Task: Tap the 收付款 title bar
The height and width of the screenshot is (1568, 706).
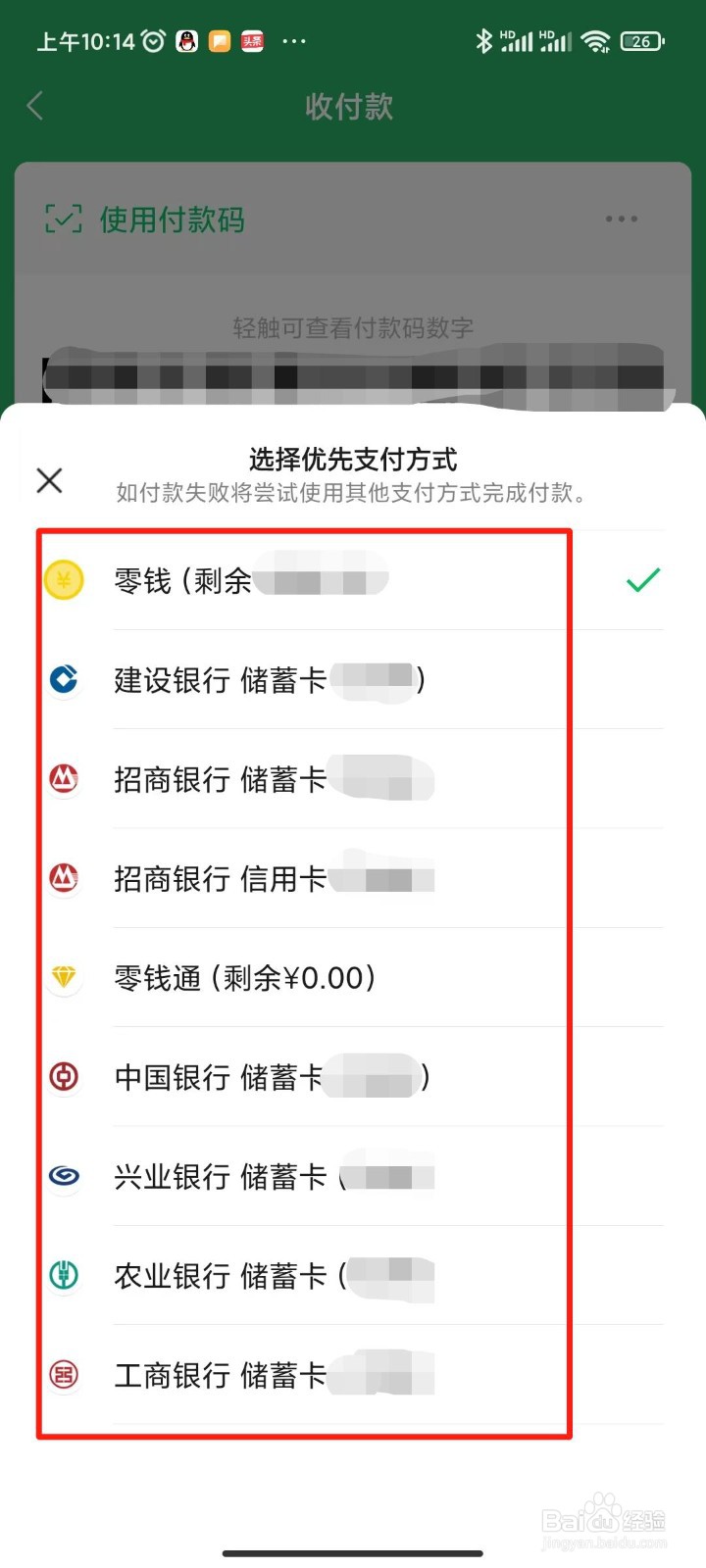Action: coord(353,105)
